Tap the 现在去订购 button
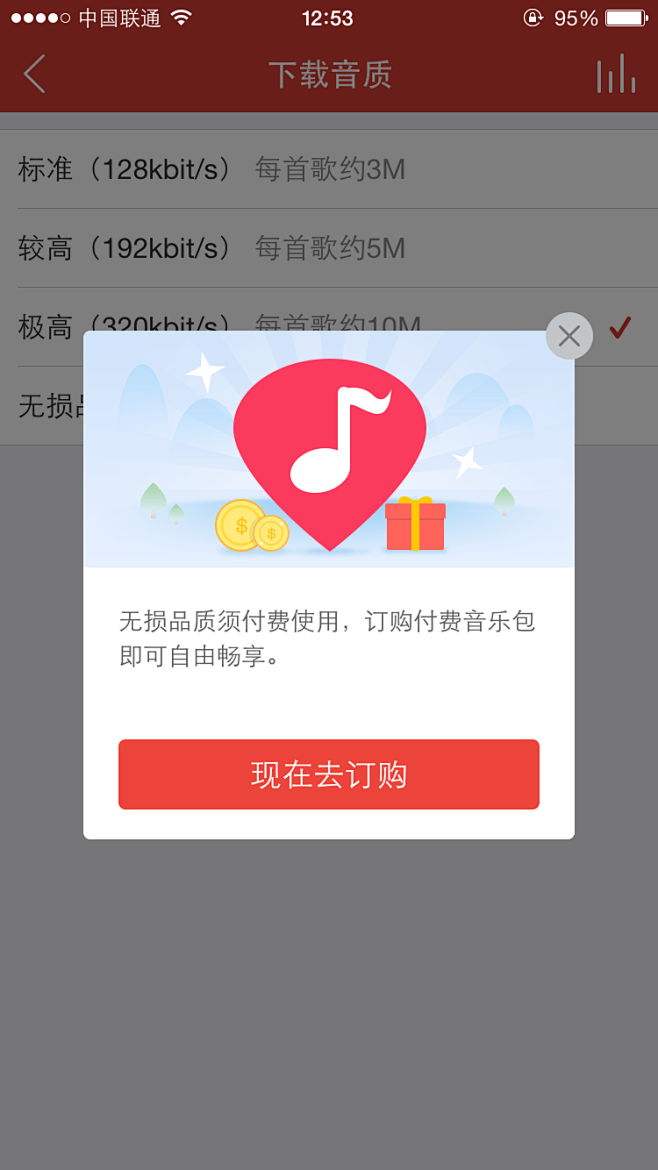Image resolution: width=658 pixels, height=1170 pixels. pyautogui.click(x=329, y=774)
